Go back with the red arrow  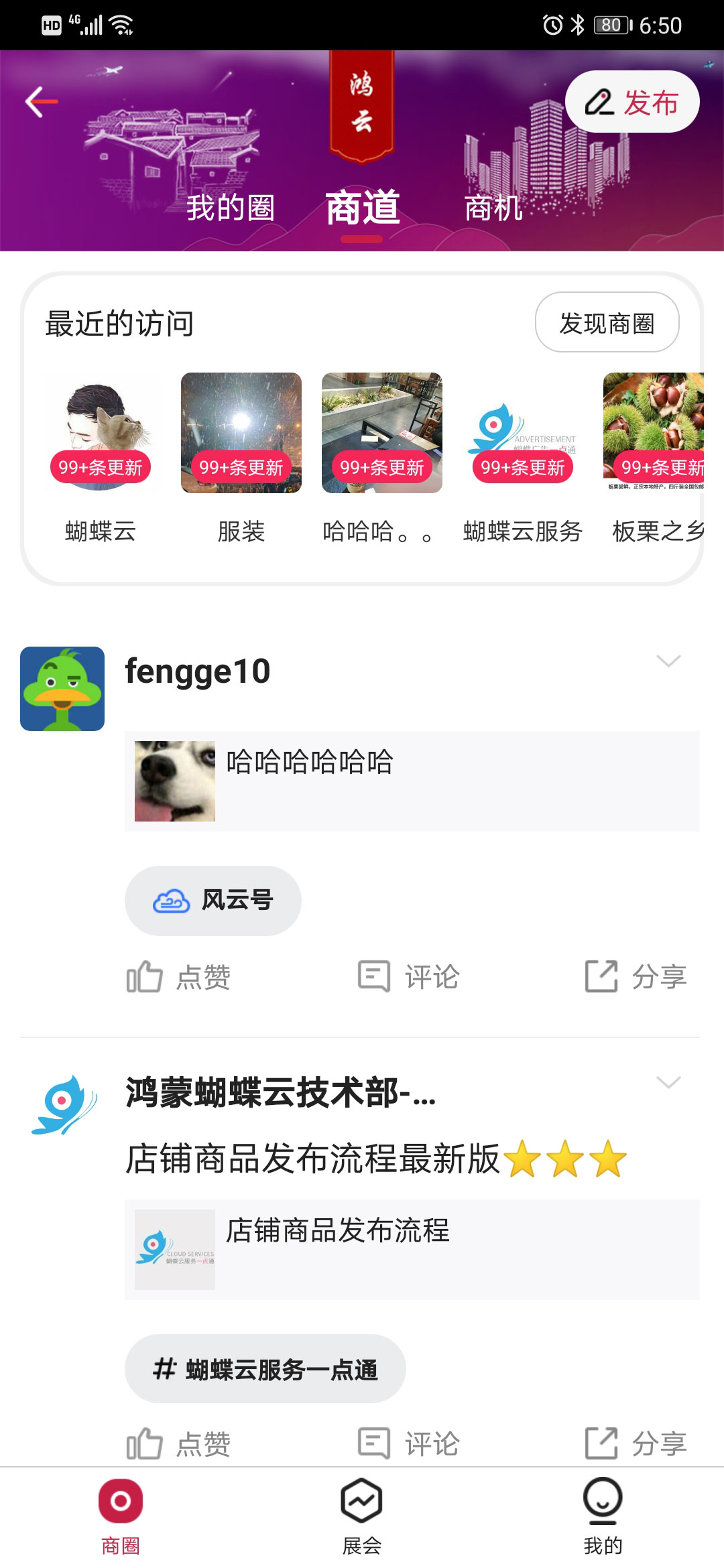[42, 102]
